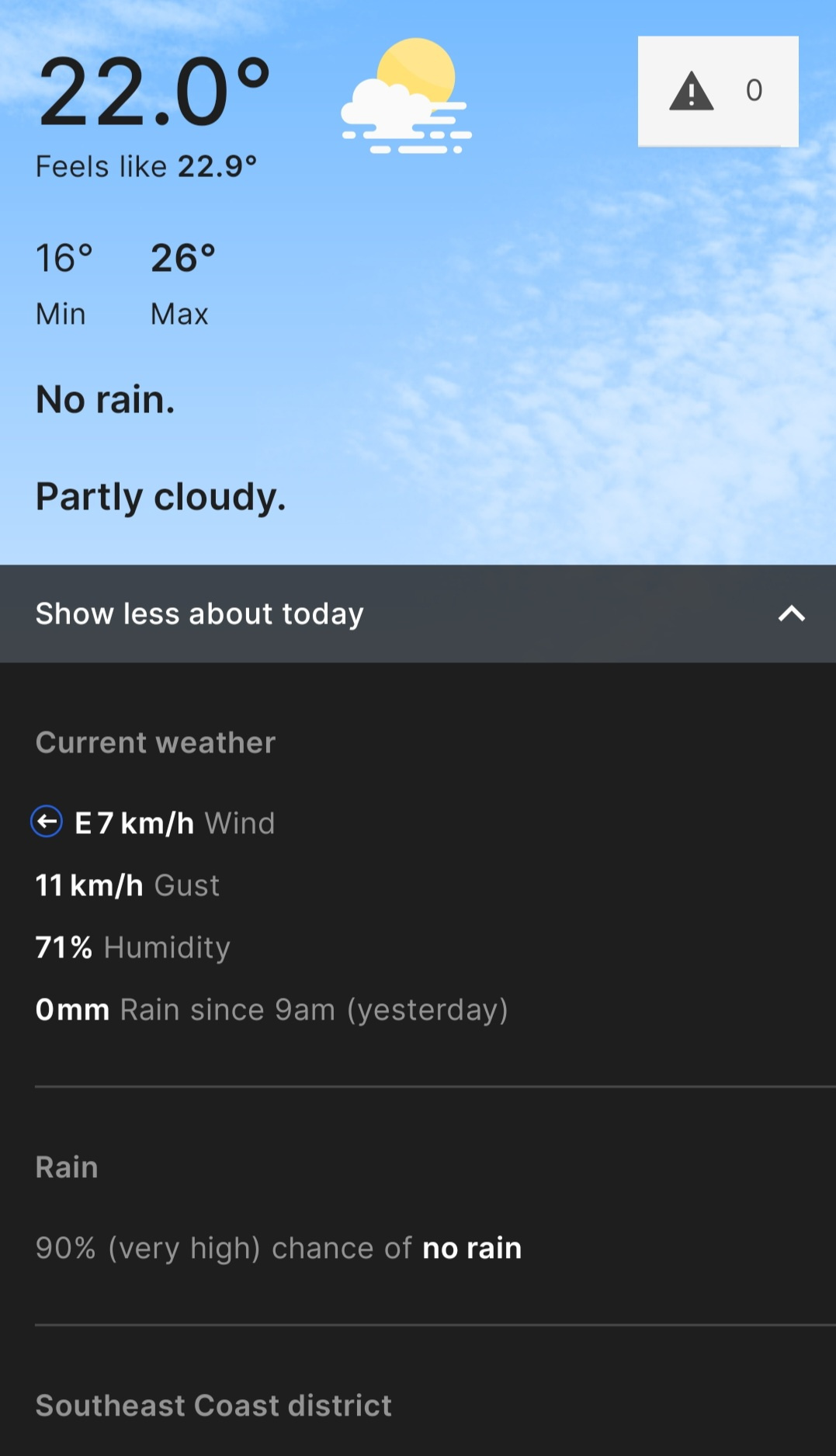Screen dimensions: 836x1456
Task: Expand the Southeast Coast district section
Action: click(x=213, y=1406)
